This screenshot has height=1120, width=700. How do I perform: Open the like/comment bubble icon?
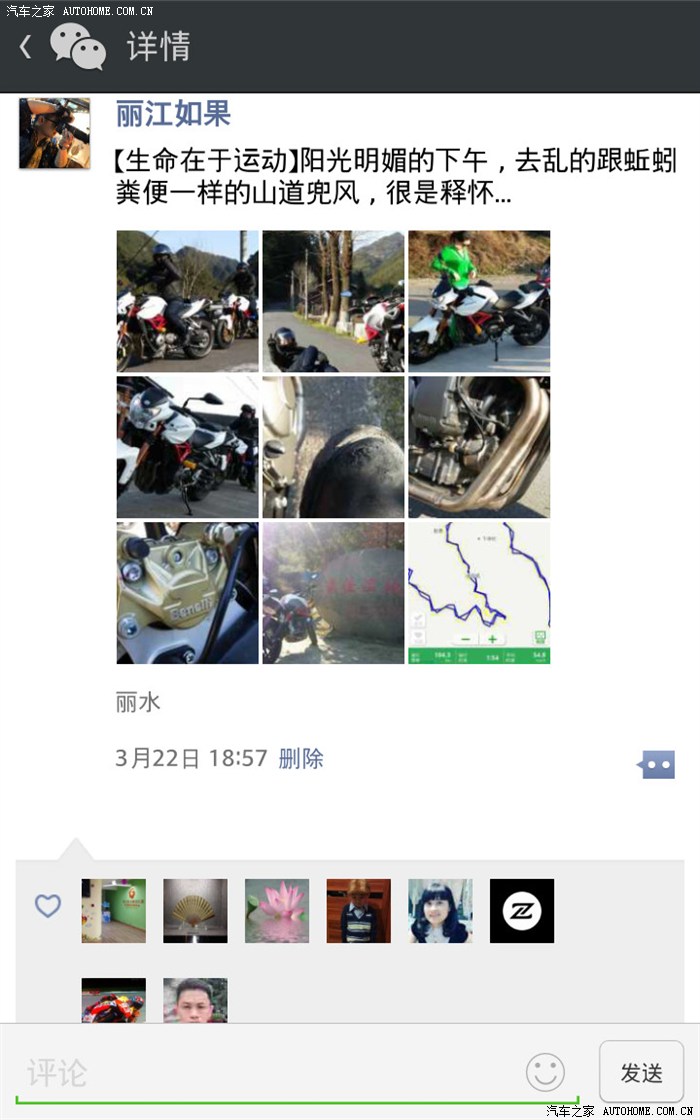(656, 765)
